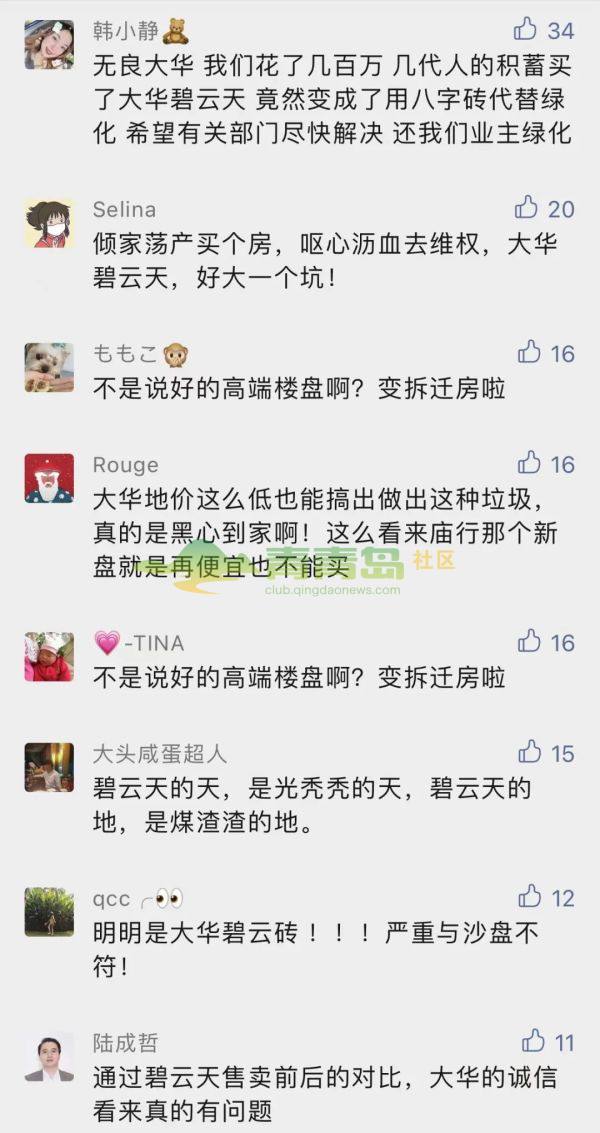View Rouge's Santa avatar profile
This screenshot has width=600, height=1133.
click(49, 479)
